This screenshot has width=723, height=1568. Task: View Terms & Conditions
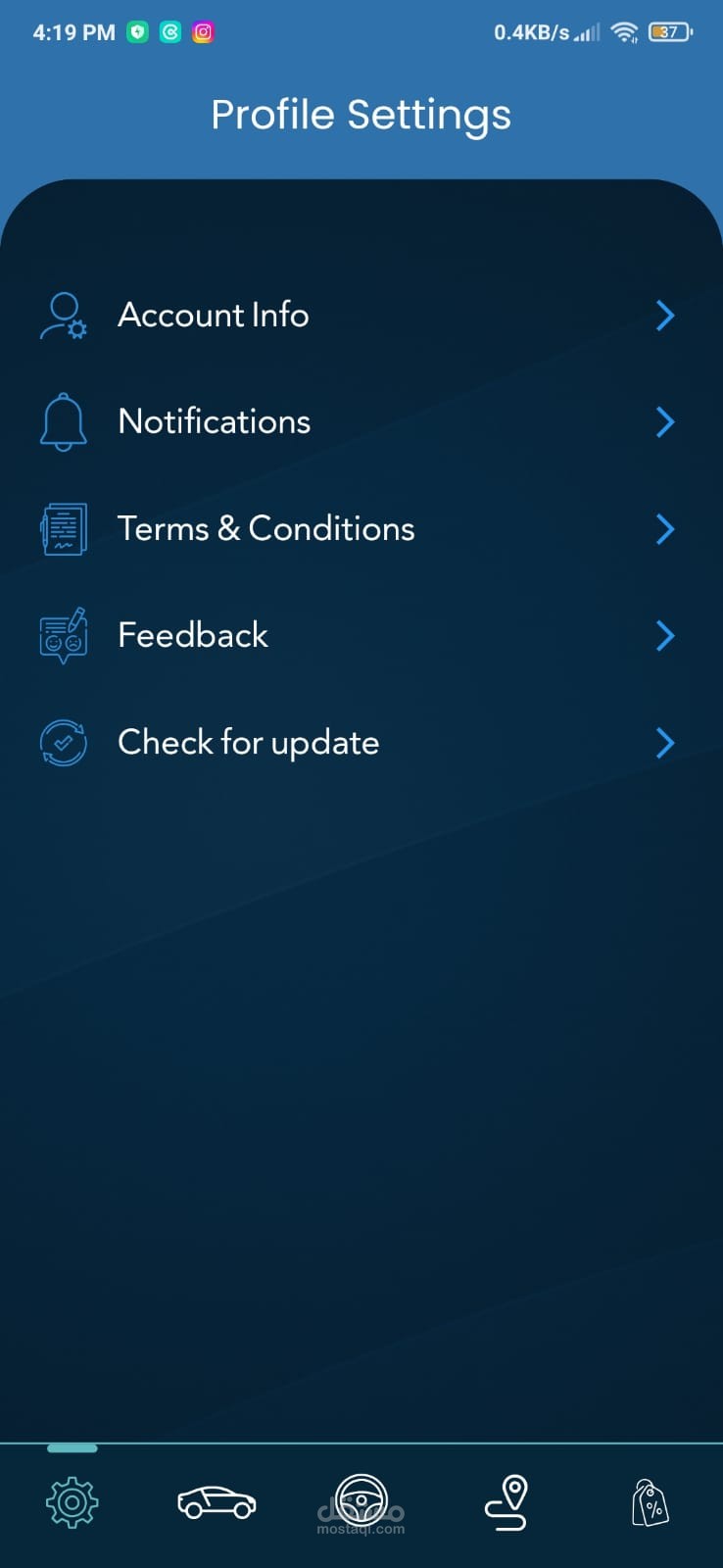click(265, 529)
